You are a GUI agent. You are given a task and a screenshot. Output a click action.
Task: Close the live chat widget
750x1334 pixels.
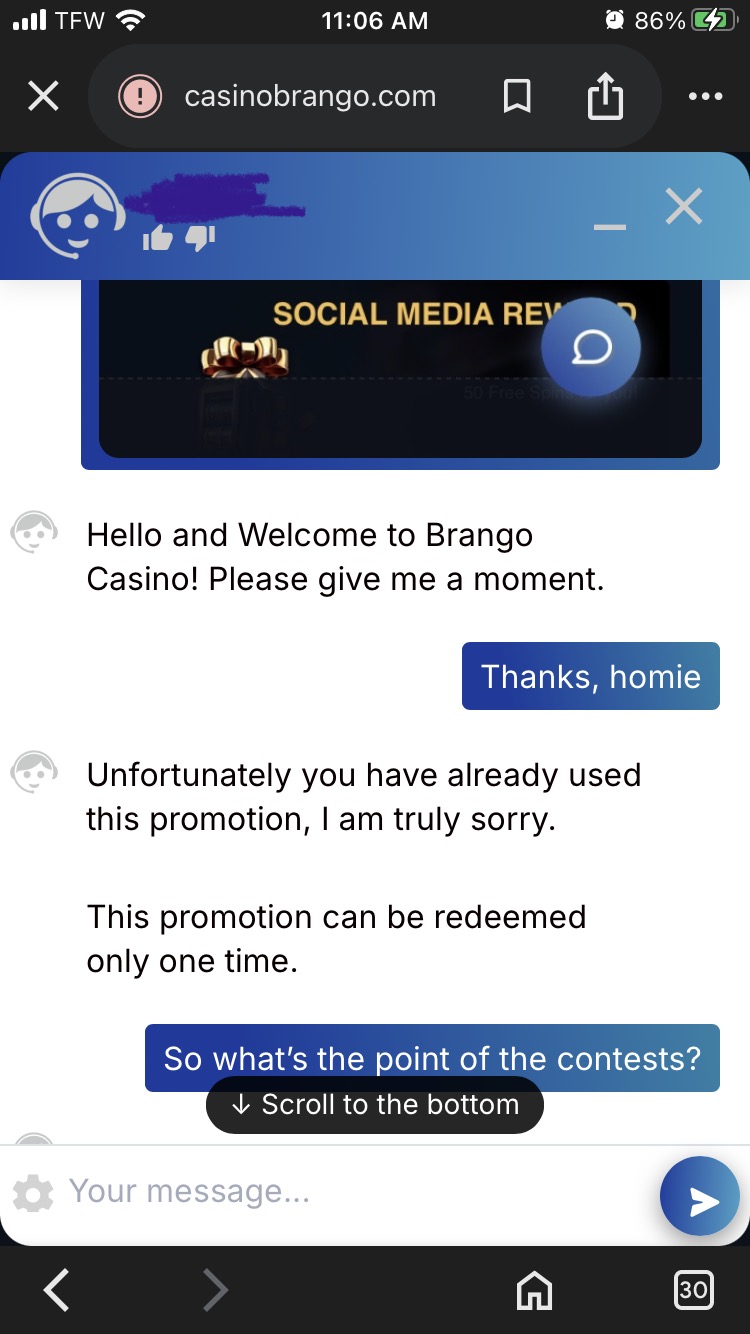point(684,207)
